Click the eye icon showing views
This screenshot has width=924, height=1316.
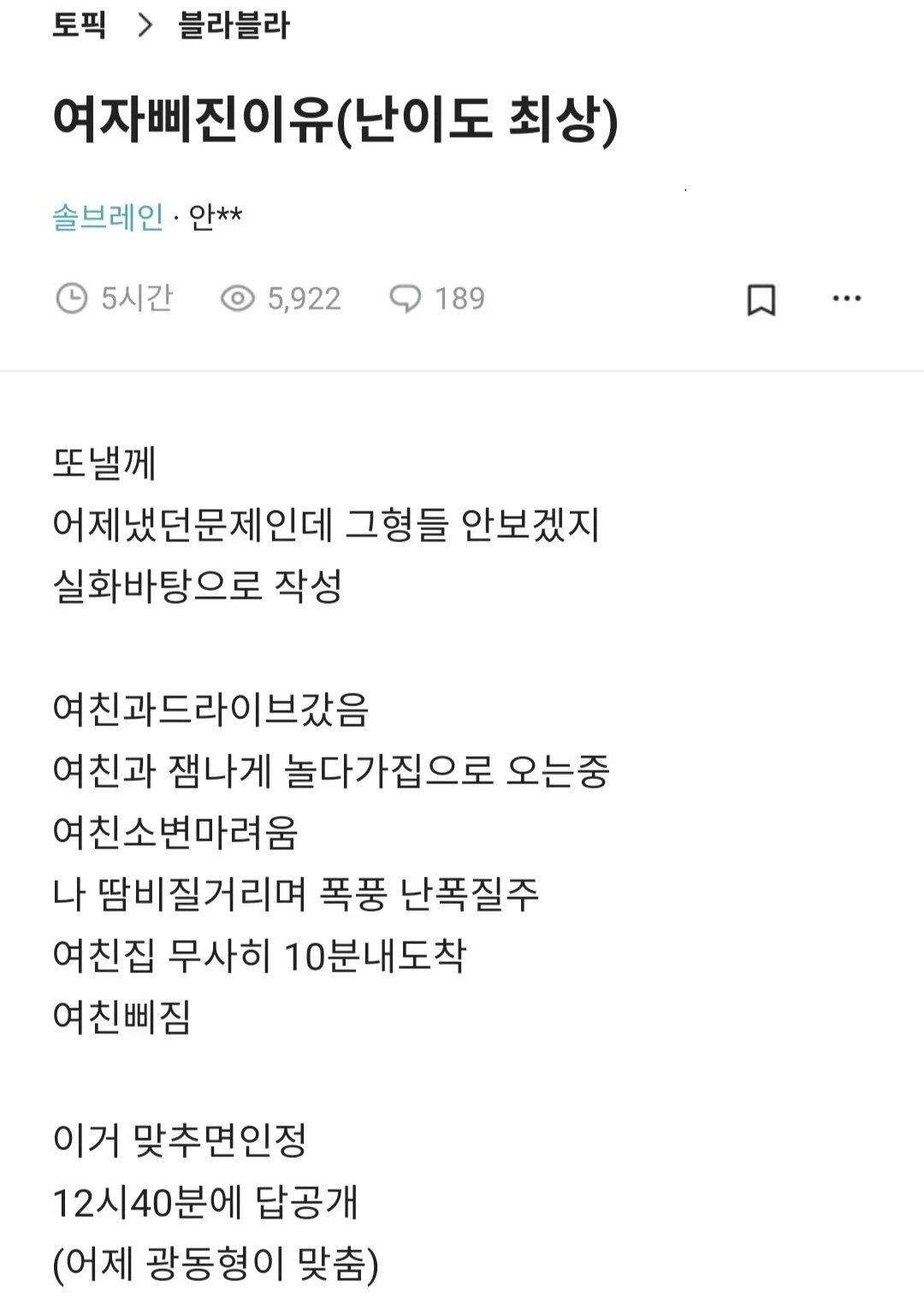[241, 299]
